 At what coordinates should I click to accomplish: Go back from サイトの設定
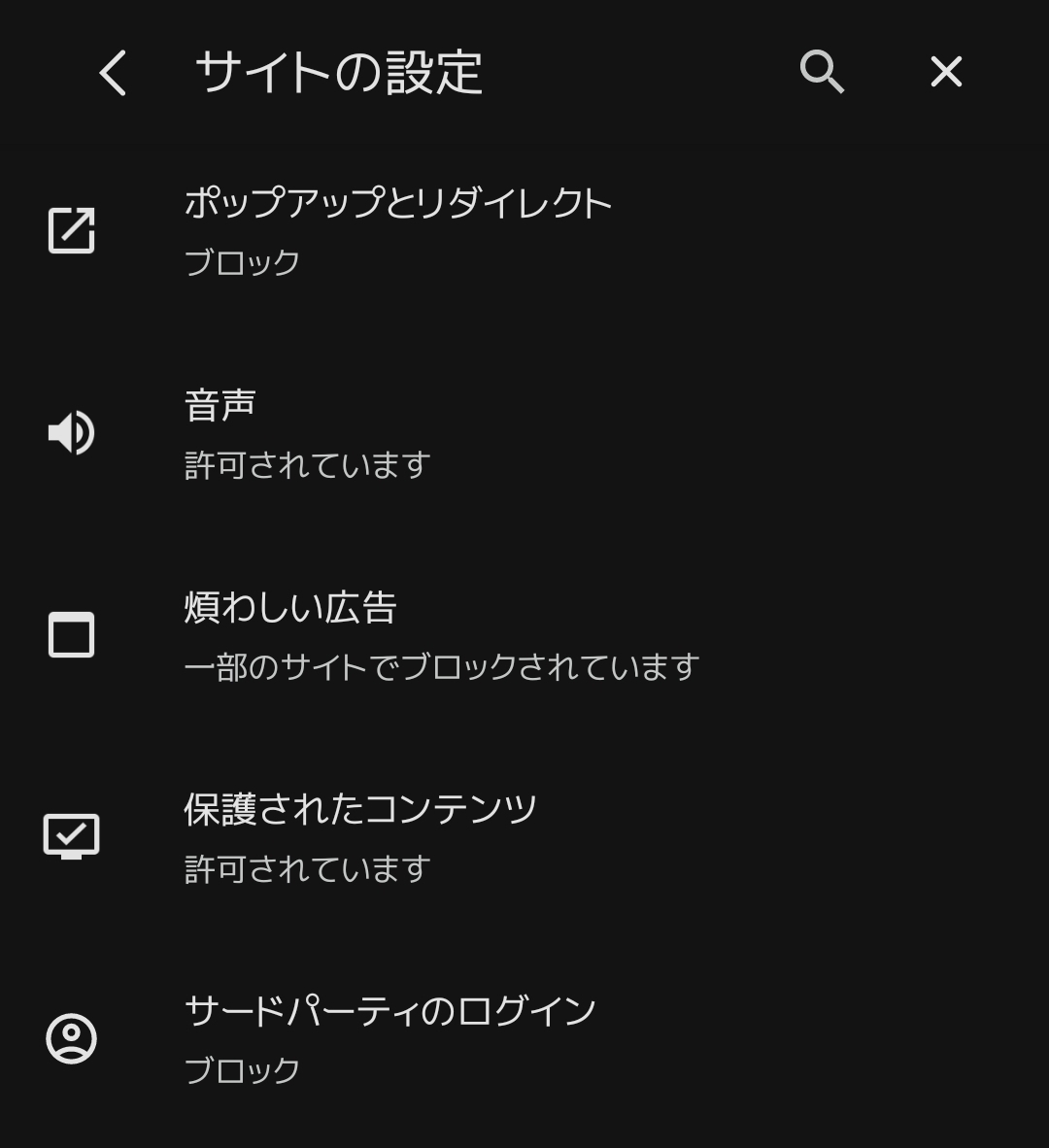coord(113,73)
